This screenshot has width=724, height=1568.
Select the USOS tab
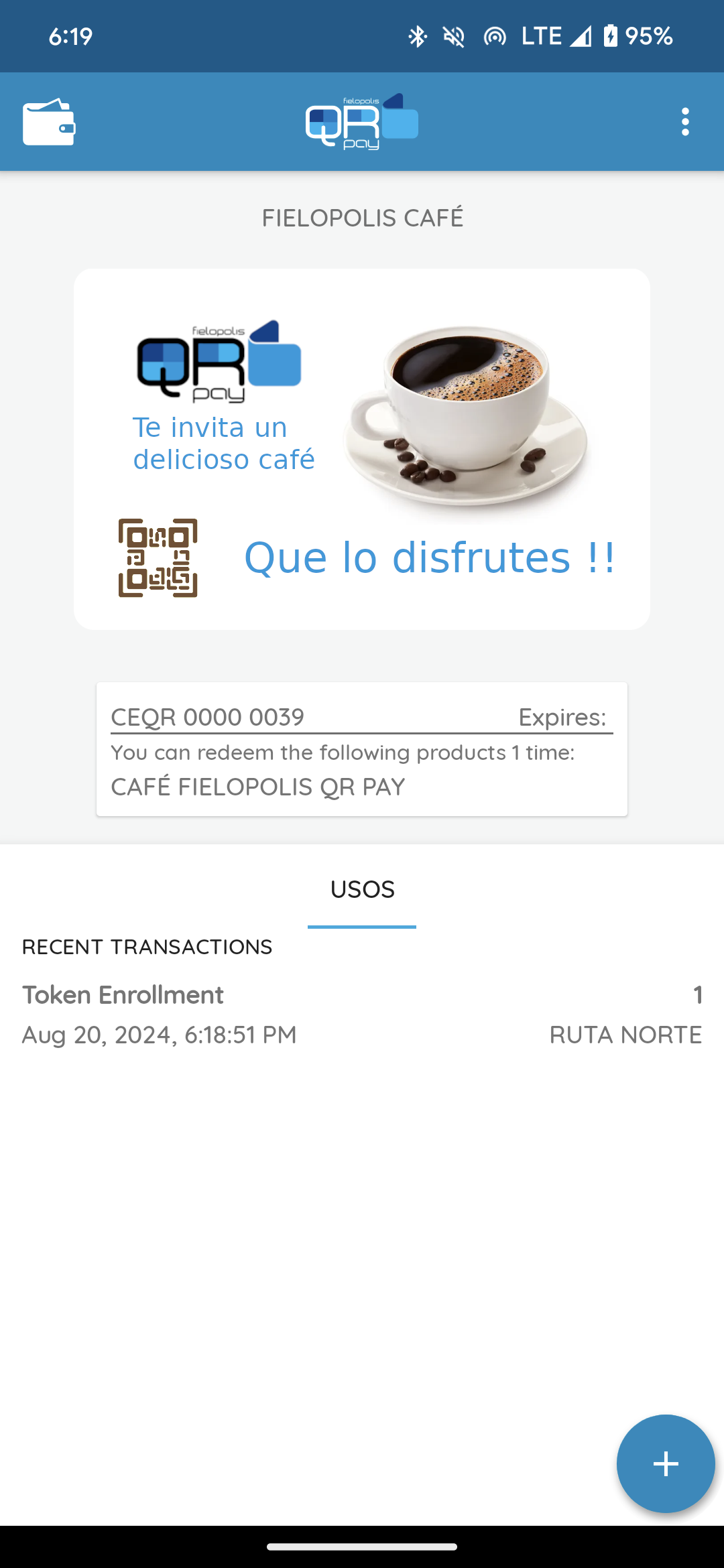pos(362,889)
